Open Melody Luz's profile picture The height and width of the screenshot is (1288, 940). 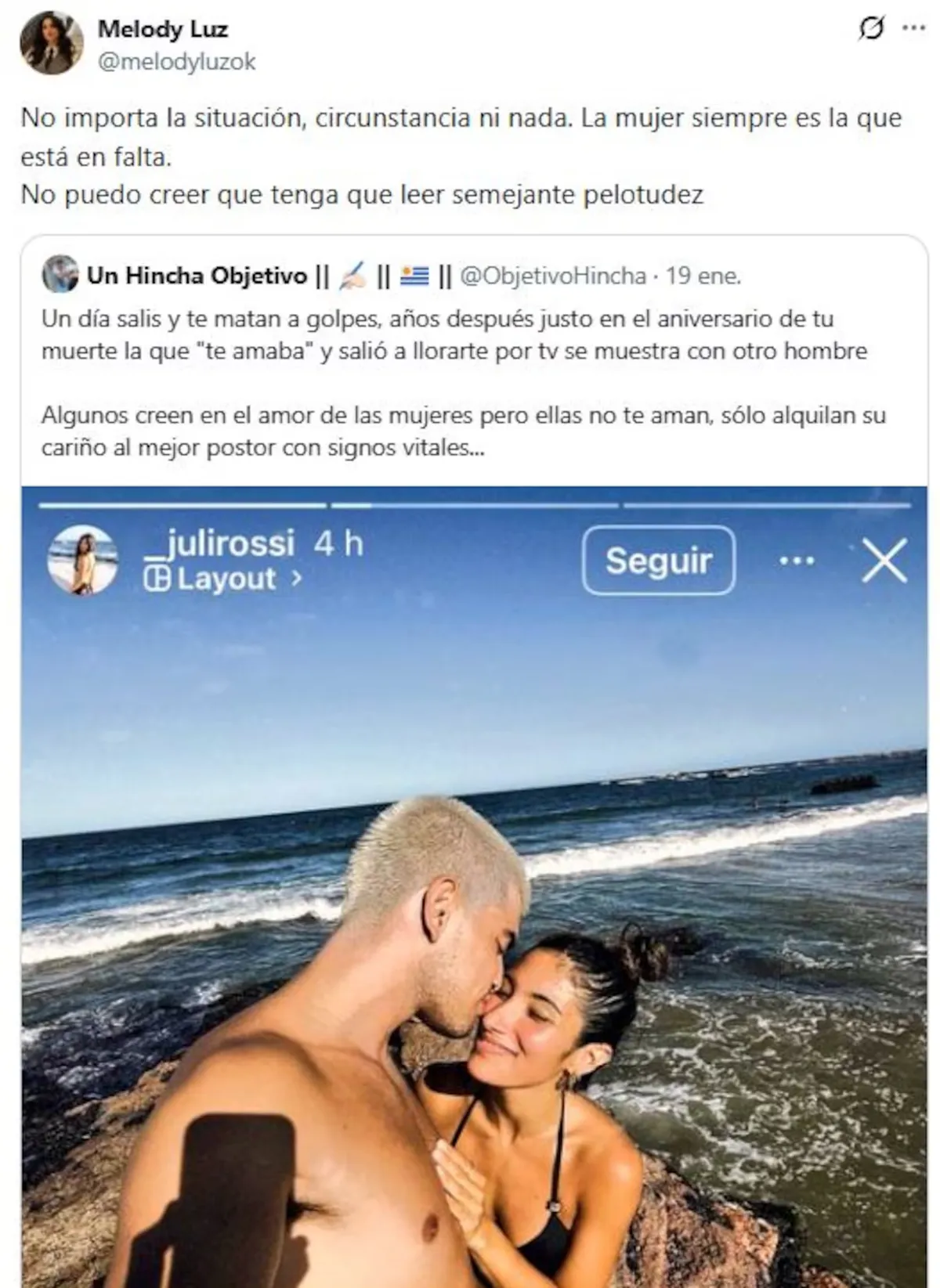(x=52, y=43)
